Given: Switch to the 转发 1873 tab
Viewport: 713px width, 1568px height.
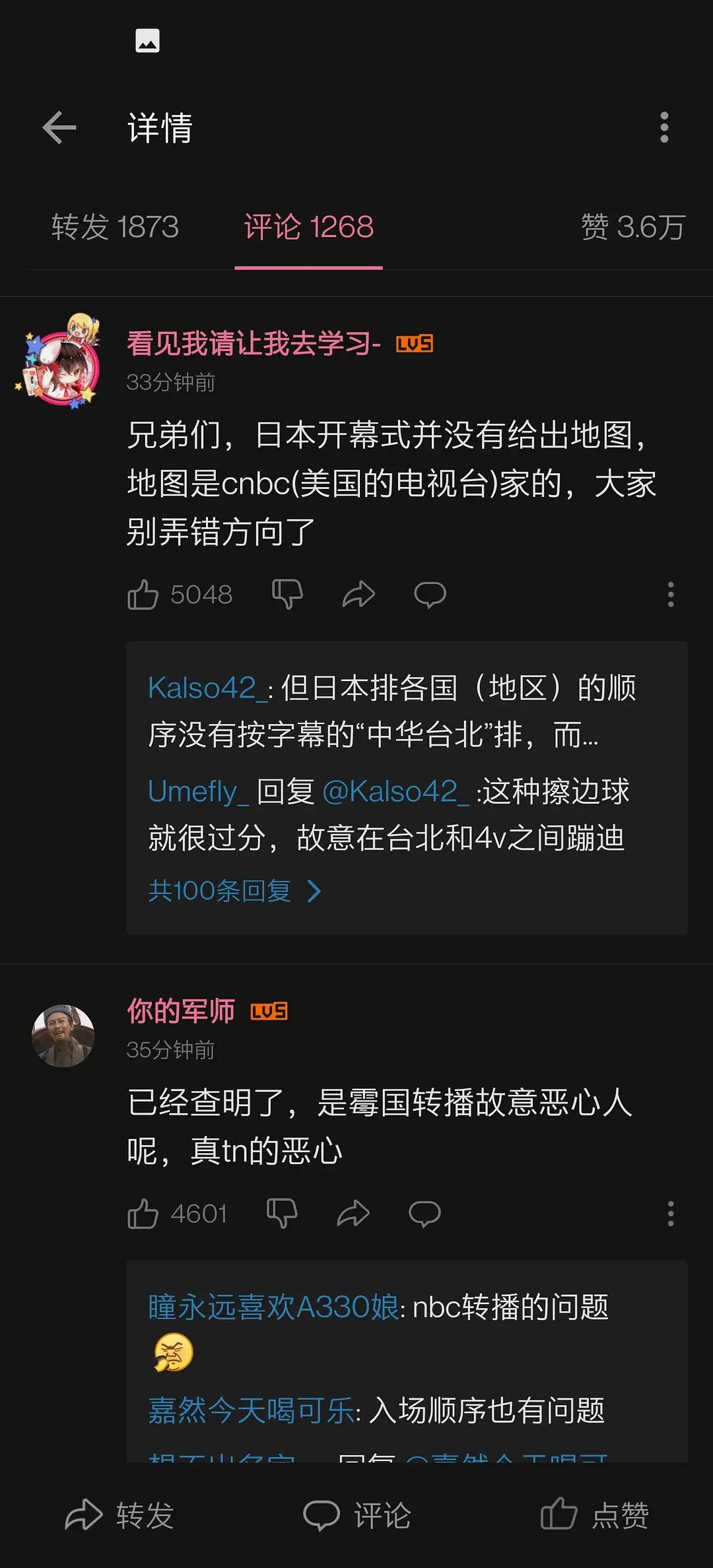Looking at the screenshot, I should 114,228.
